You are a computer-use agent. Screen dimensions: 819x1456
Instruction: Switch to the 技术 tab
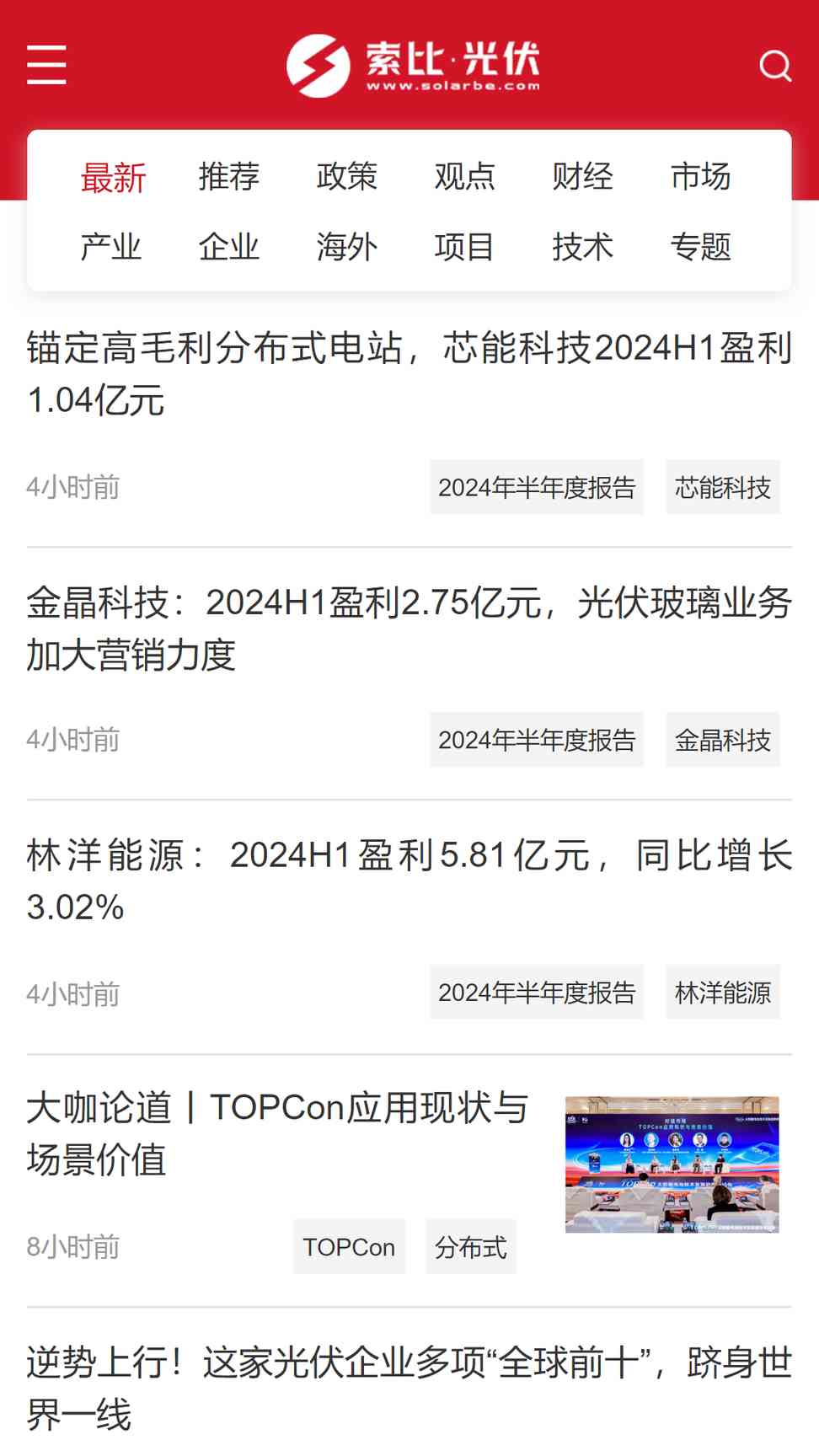pos(583,248)
